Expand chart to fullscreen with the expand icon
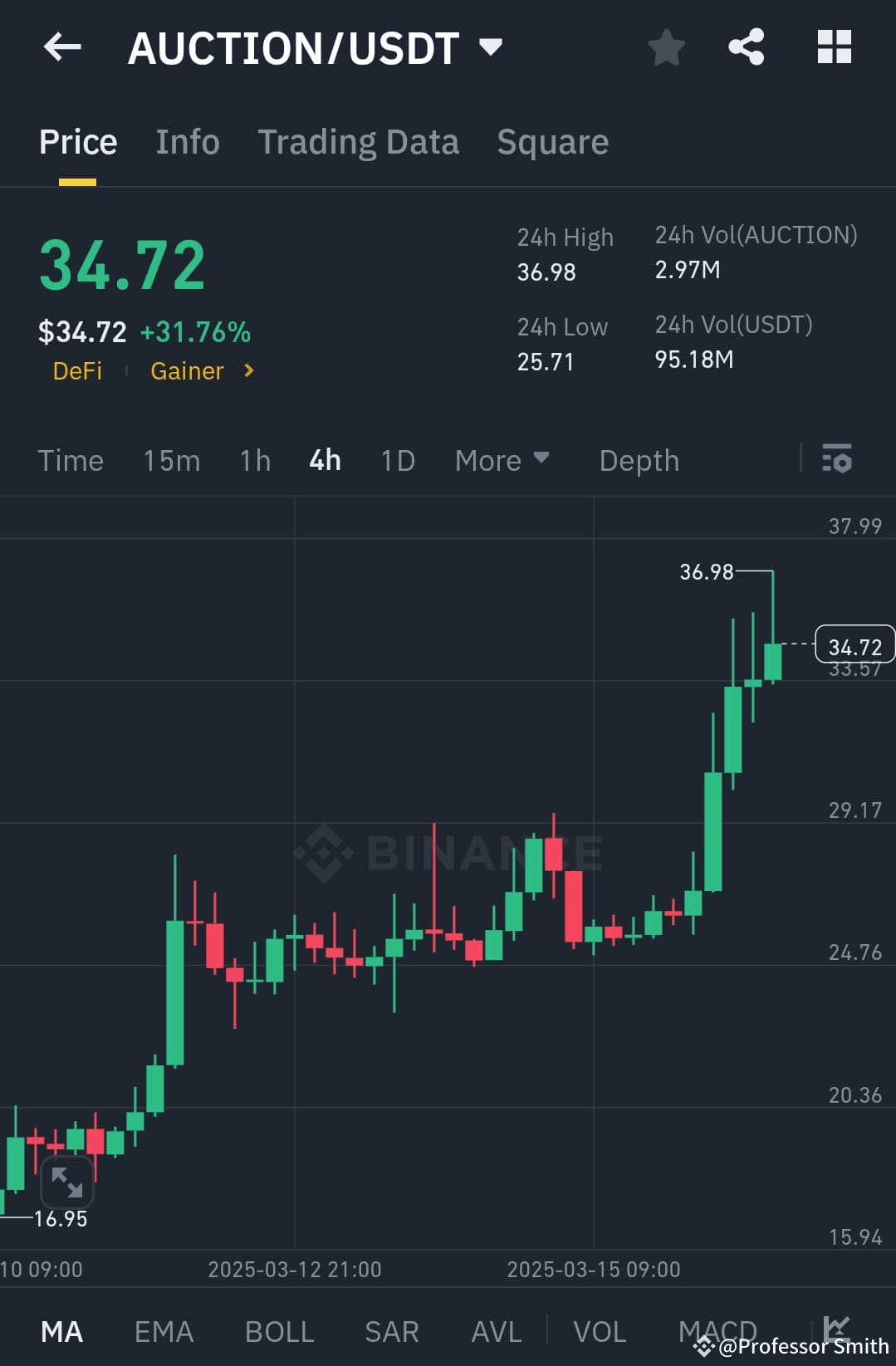 (66, 1182)
